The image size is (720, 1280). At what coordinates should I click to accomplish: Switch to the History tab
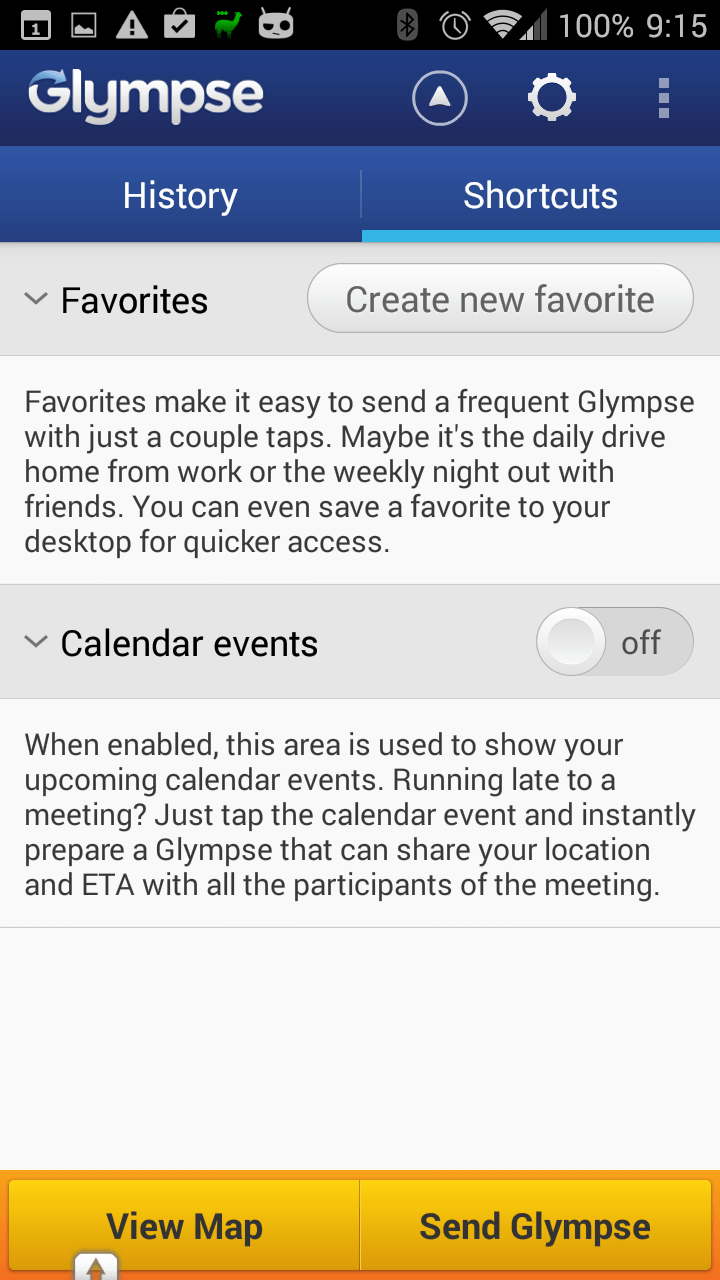[x=180, y=195]
